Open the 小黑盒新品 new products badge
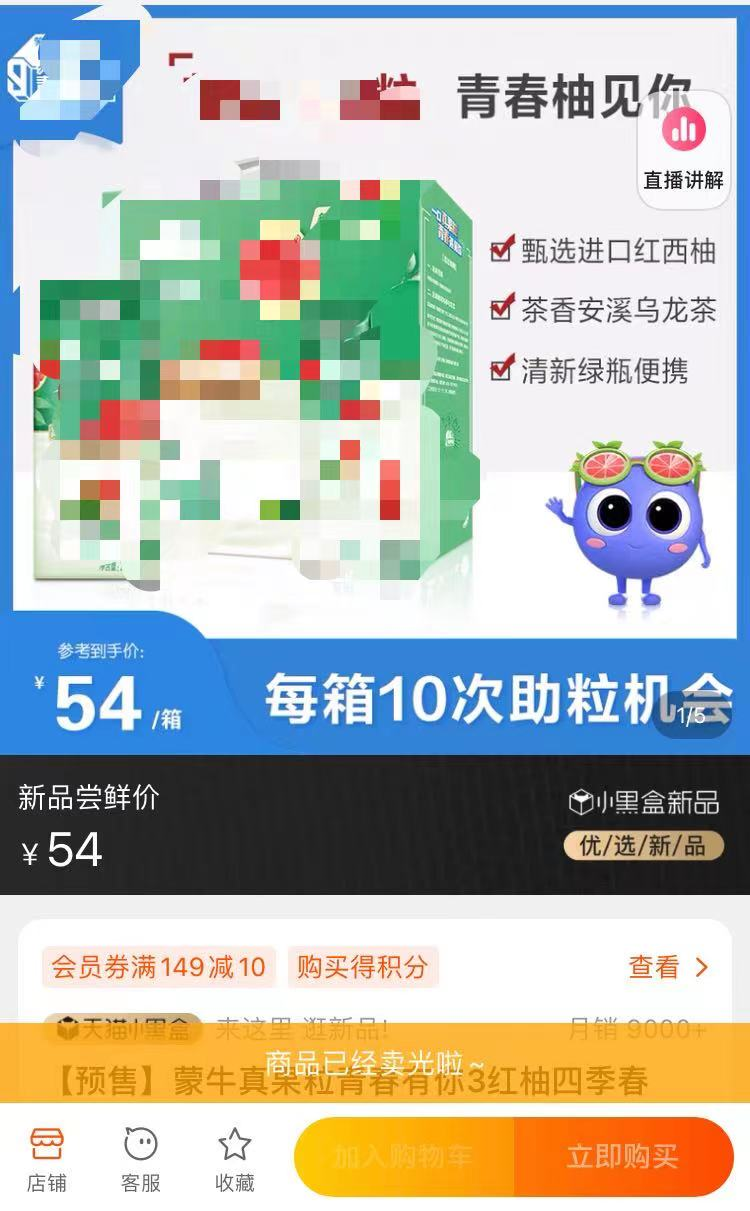 coord(644,802)
